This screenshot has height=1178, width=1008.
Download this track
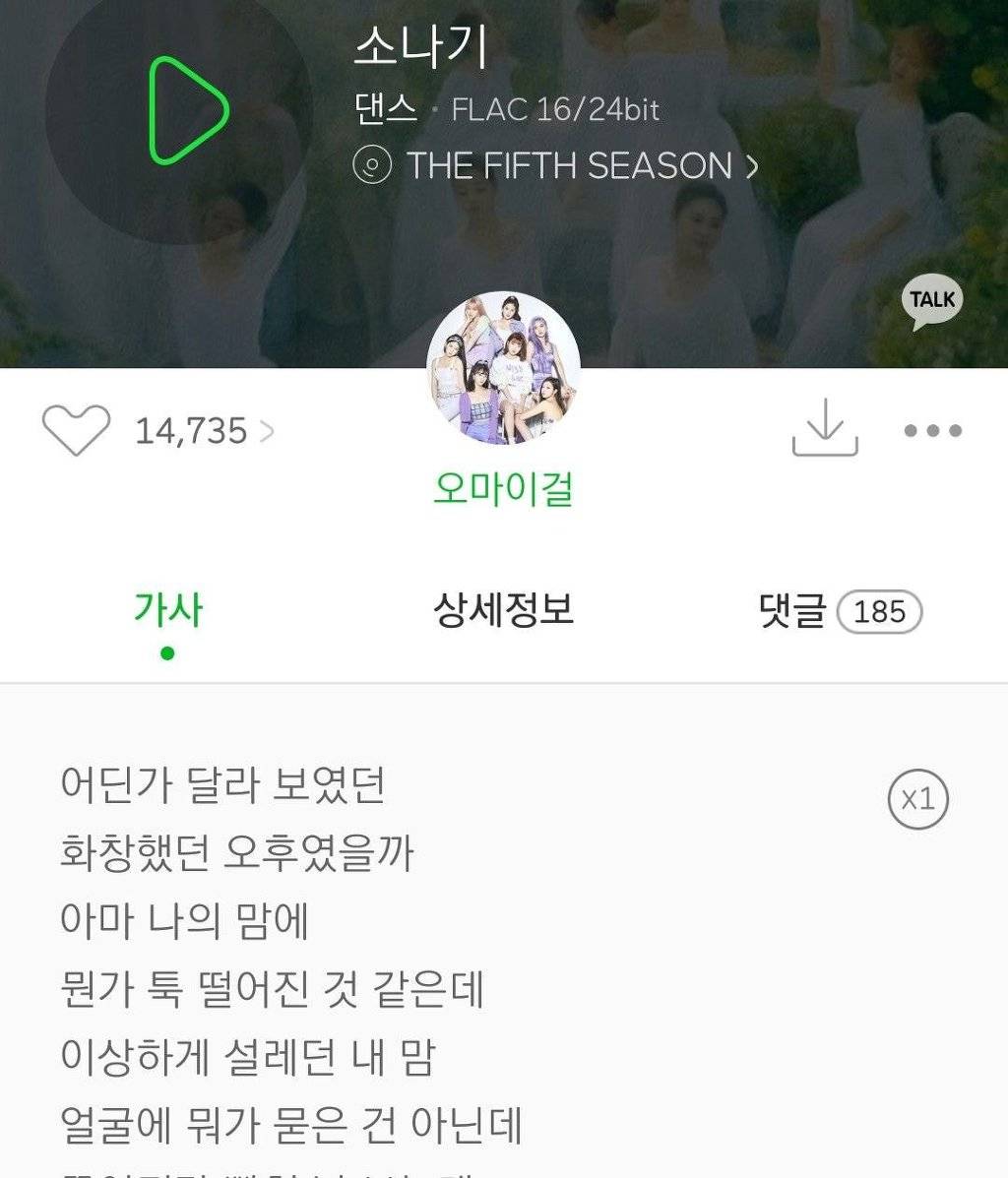pos(825,430)
